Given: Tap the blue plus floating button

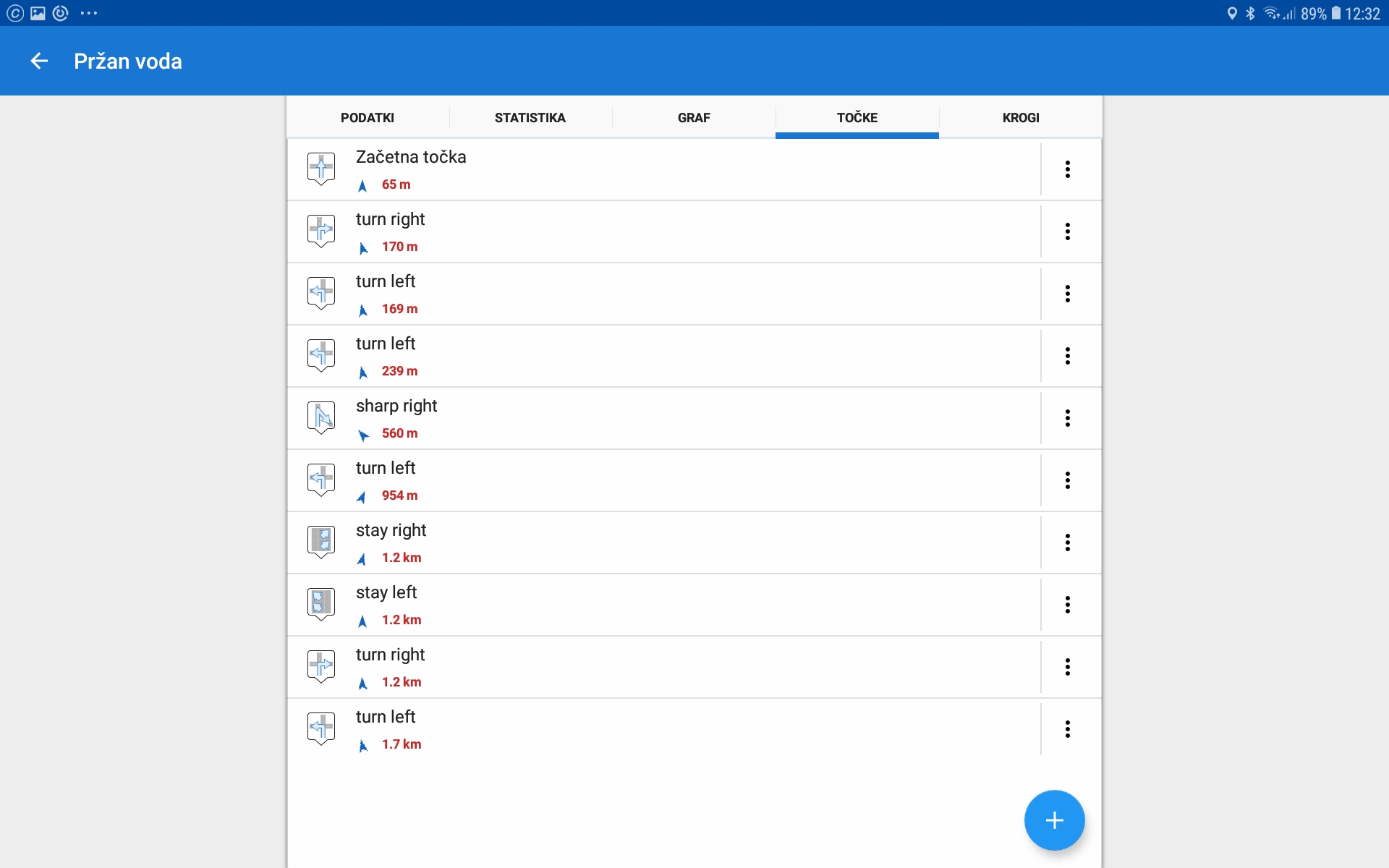Looking at the screenshot, I should coord(1054,820).
